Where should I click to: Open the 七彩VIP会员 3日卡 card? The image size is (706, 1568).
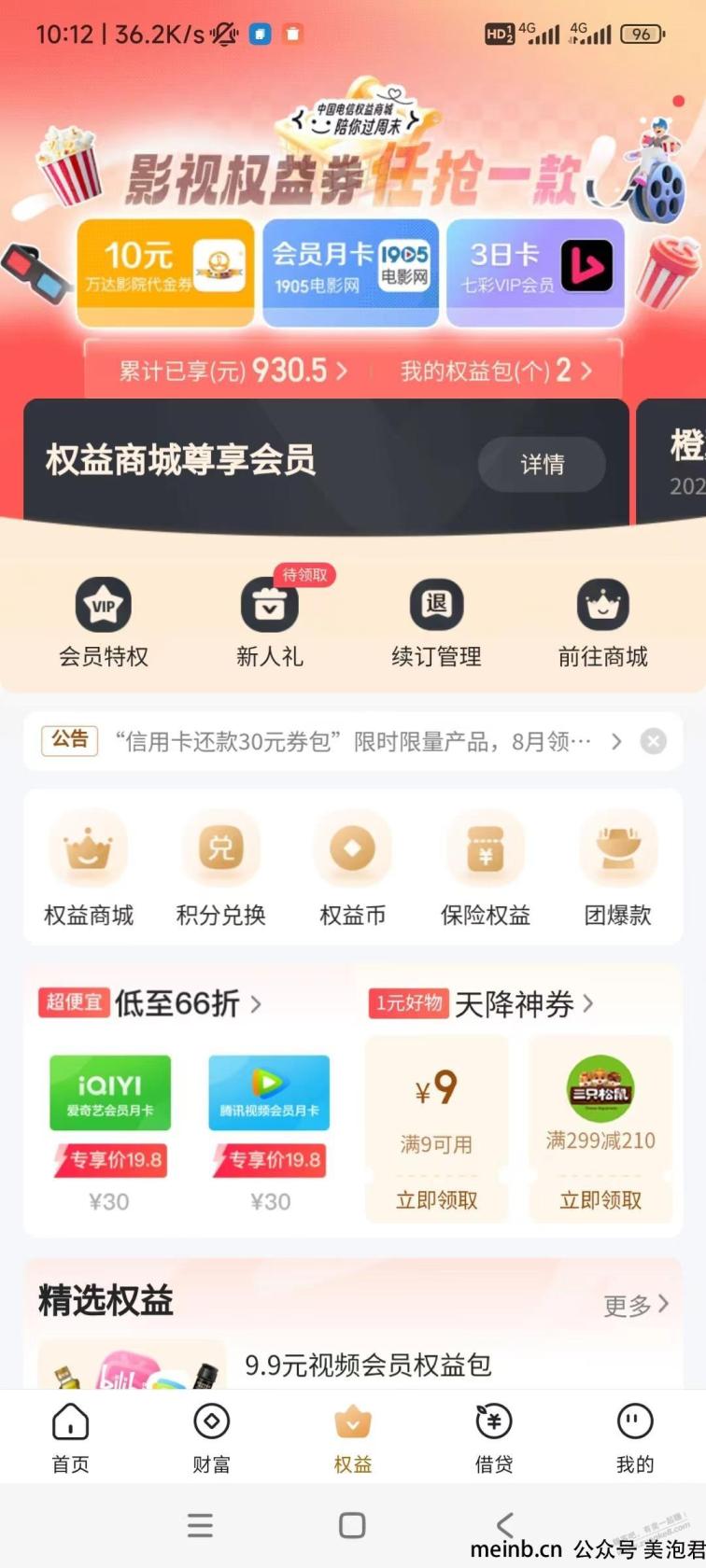pos(535,271)
